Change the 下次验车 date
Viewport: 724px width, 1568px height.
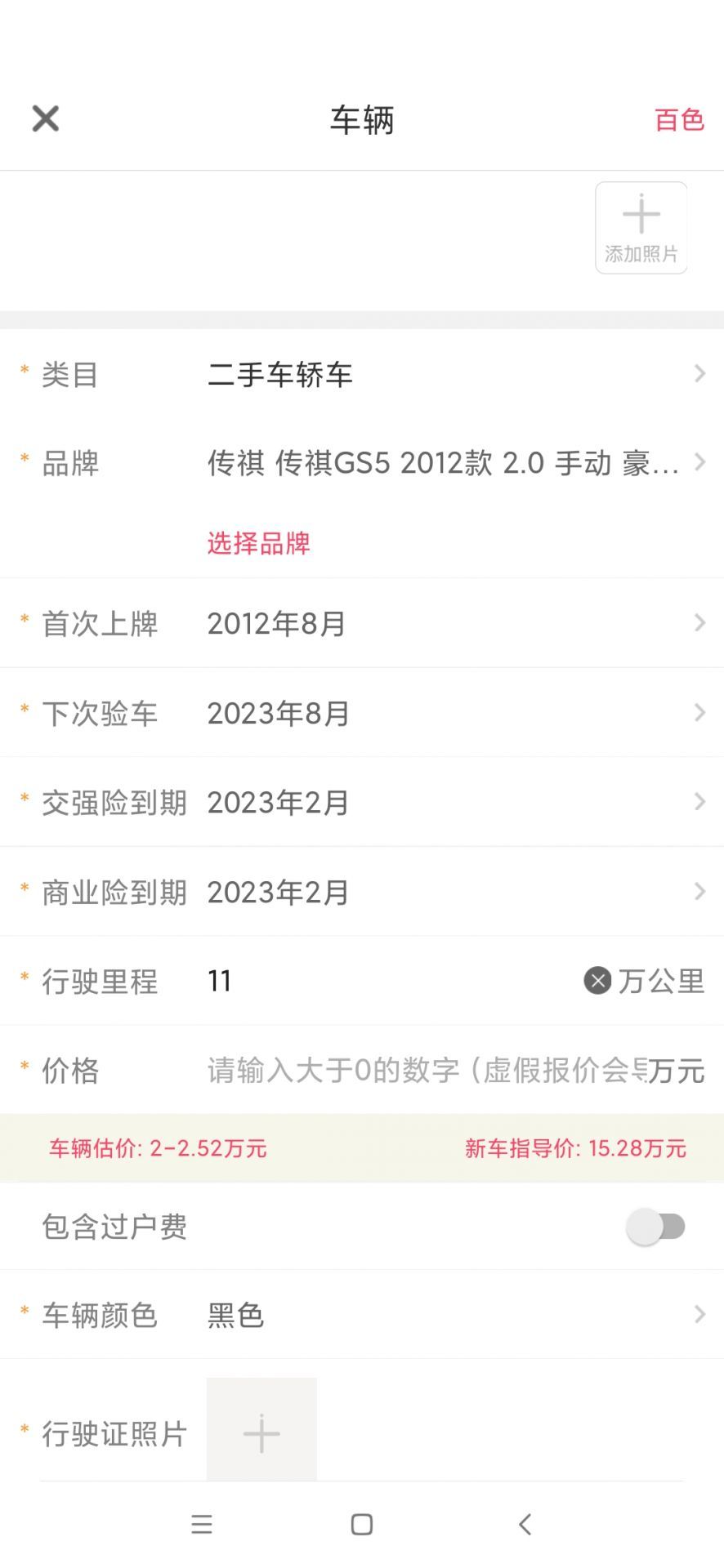tap(362, 713)
